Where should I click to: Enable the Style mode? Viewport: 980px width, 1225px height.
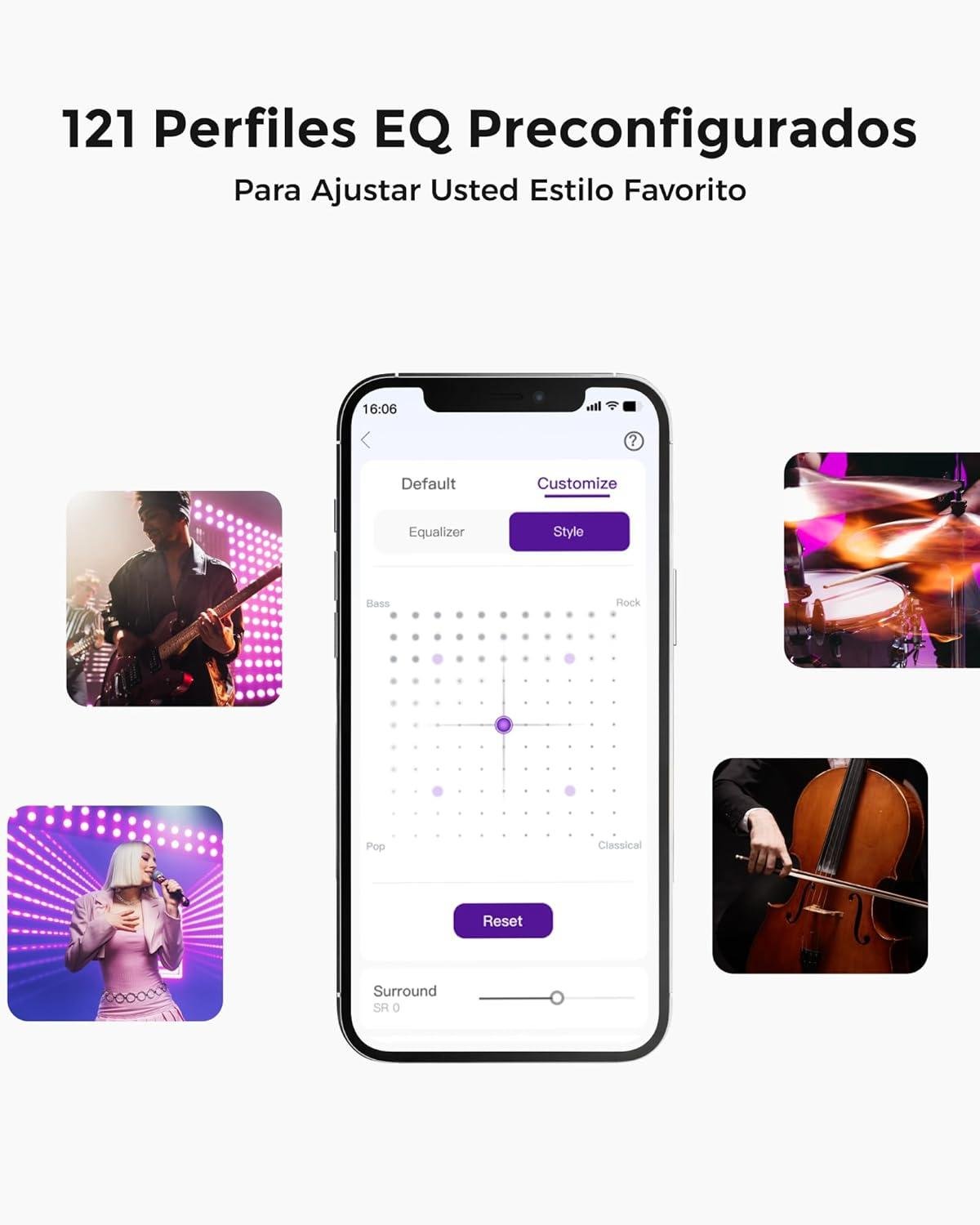[x=569, y=532]
